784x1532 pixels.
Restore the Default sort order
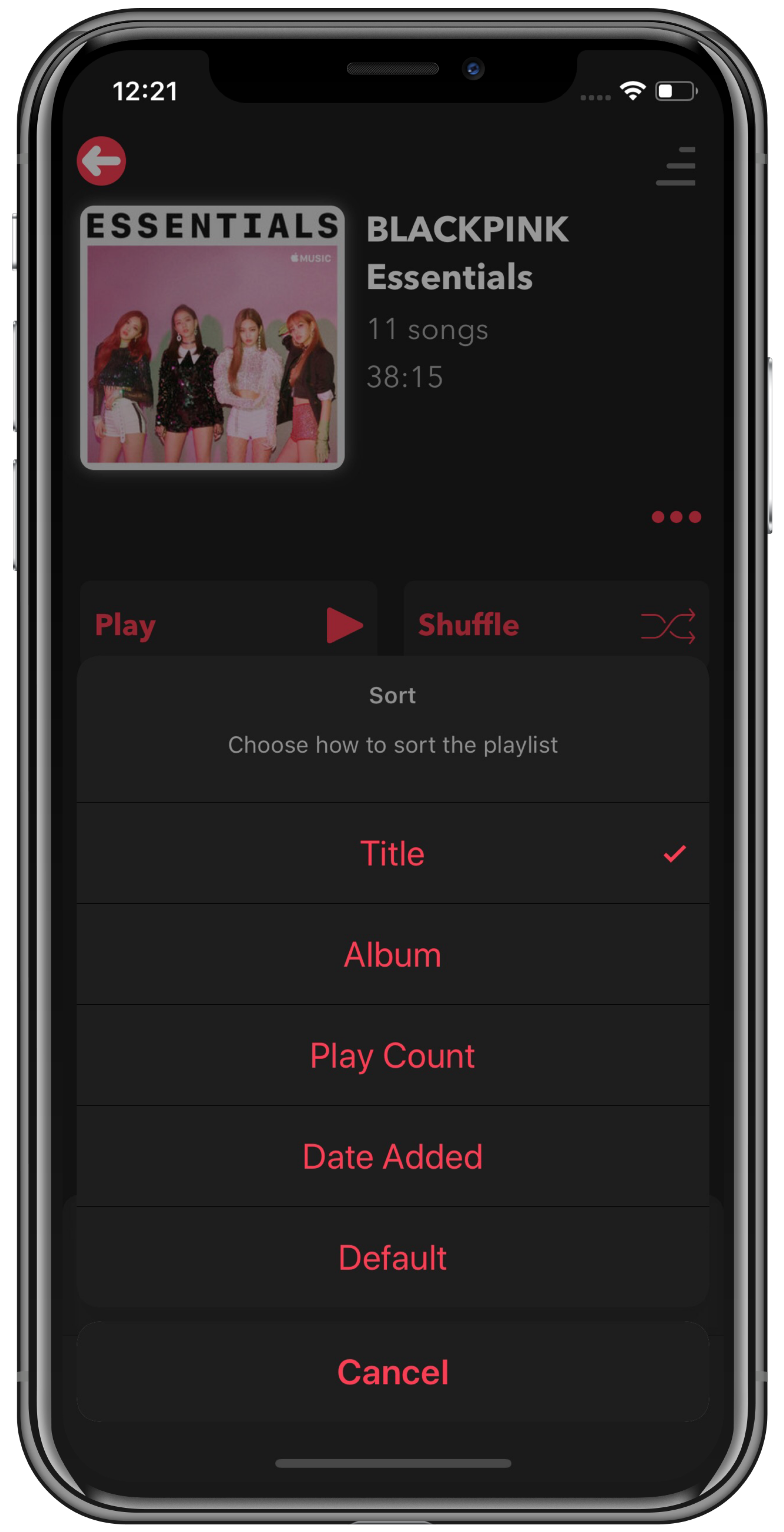[393, 1258]
